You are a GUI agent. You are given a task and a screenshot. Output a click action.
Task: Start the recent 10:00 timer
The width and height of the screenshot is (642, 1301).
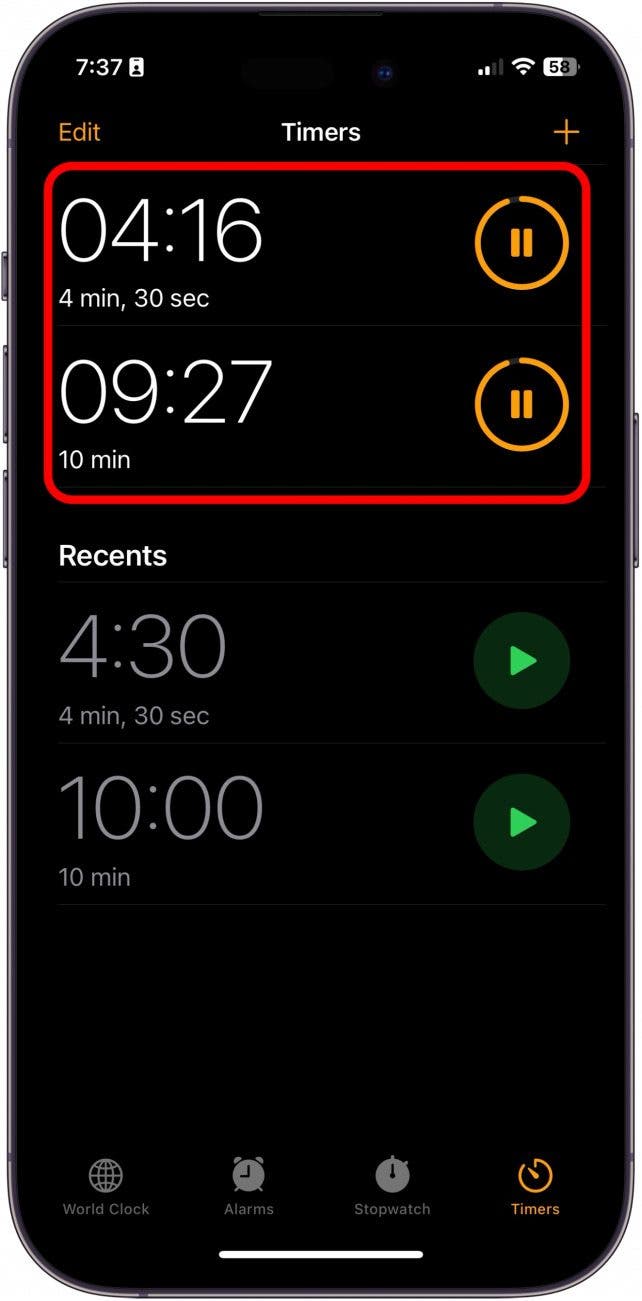(x=521, y=822)
